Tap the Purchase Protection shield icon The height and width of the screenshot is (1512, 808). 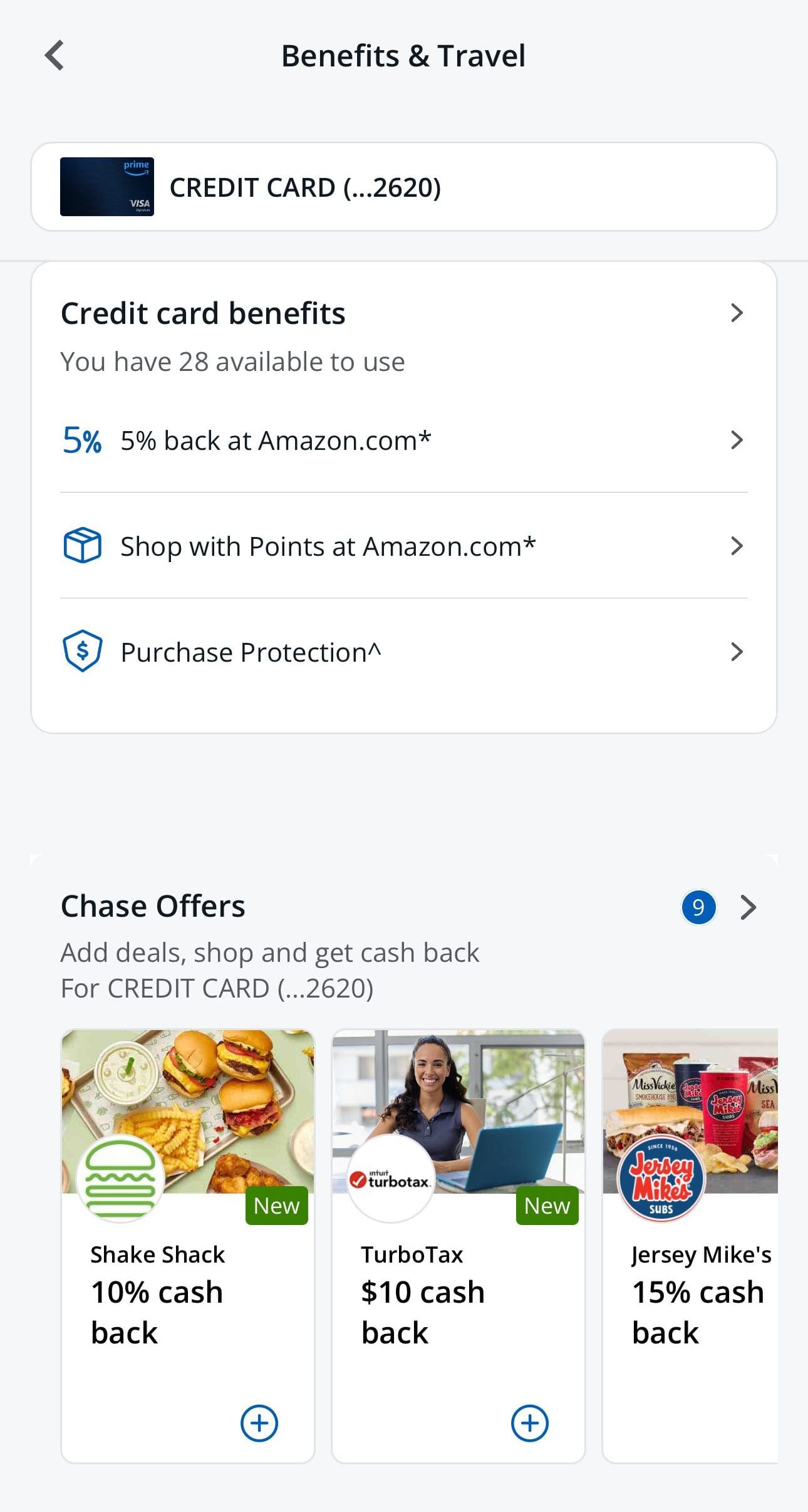click(81, 651)
